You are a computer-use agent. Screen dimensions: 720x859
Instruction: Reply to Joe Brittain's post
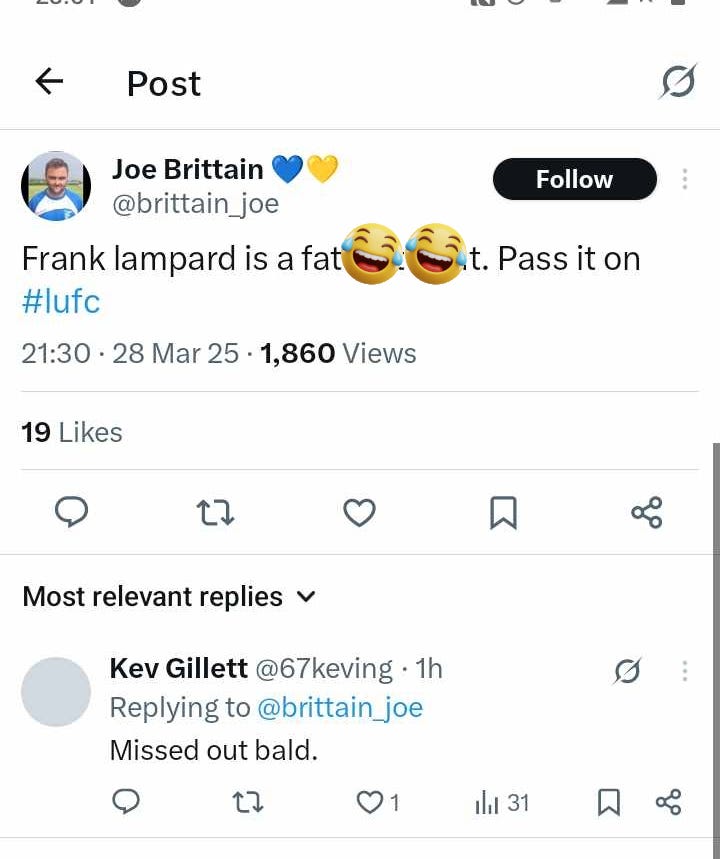70,513
